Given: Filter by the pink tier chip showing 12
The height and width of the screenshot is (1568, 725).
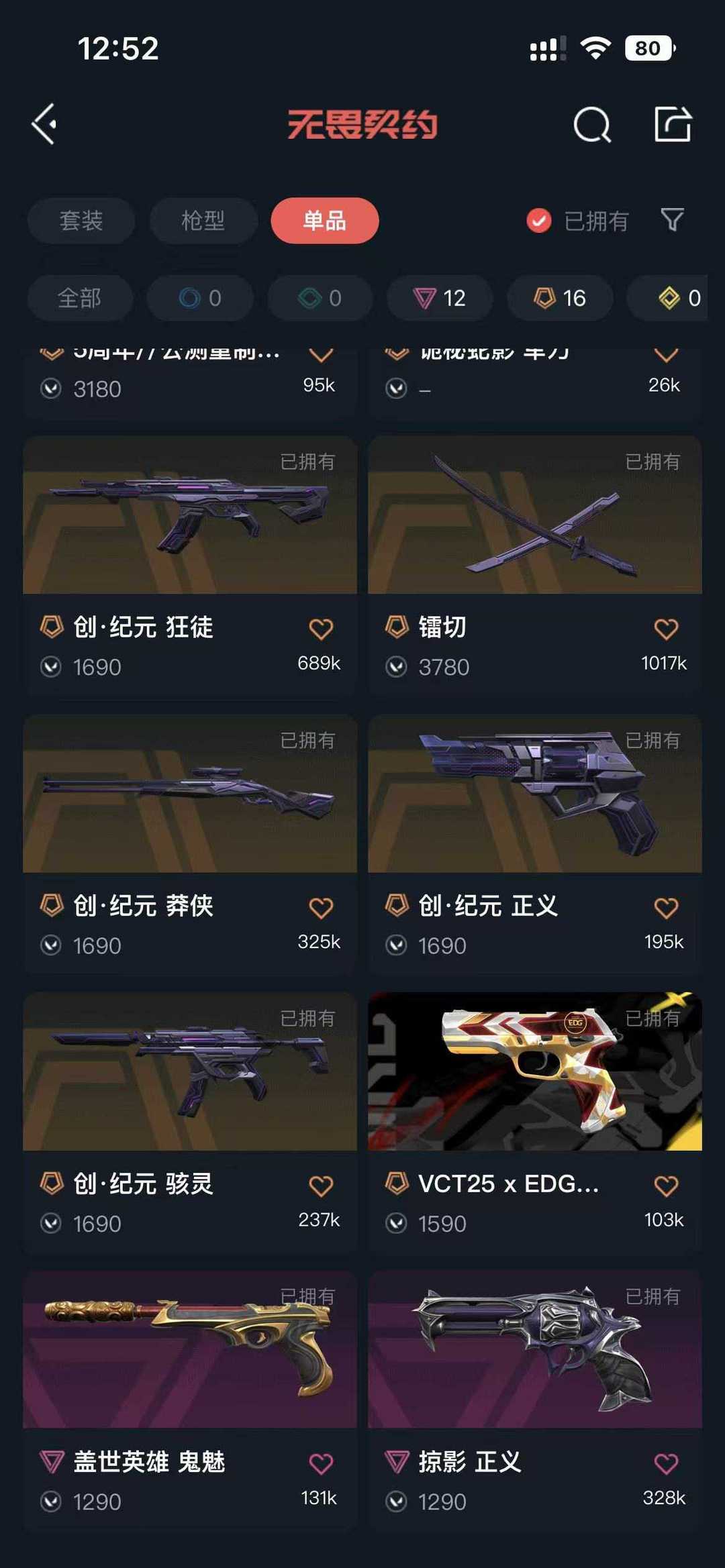Looking at the screenshot, I should [x=440, y=298].
